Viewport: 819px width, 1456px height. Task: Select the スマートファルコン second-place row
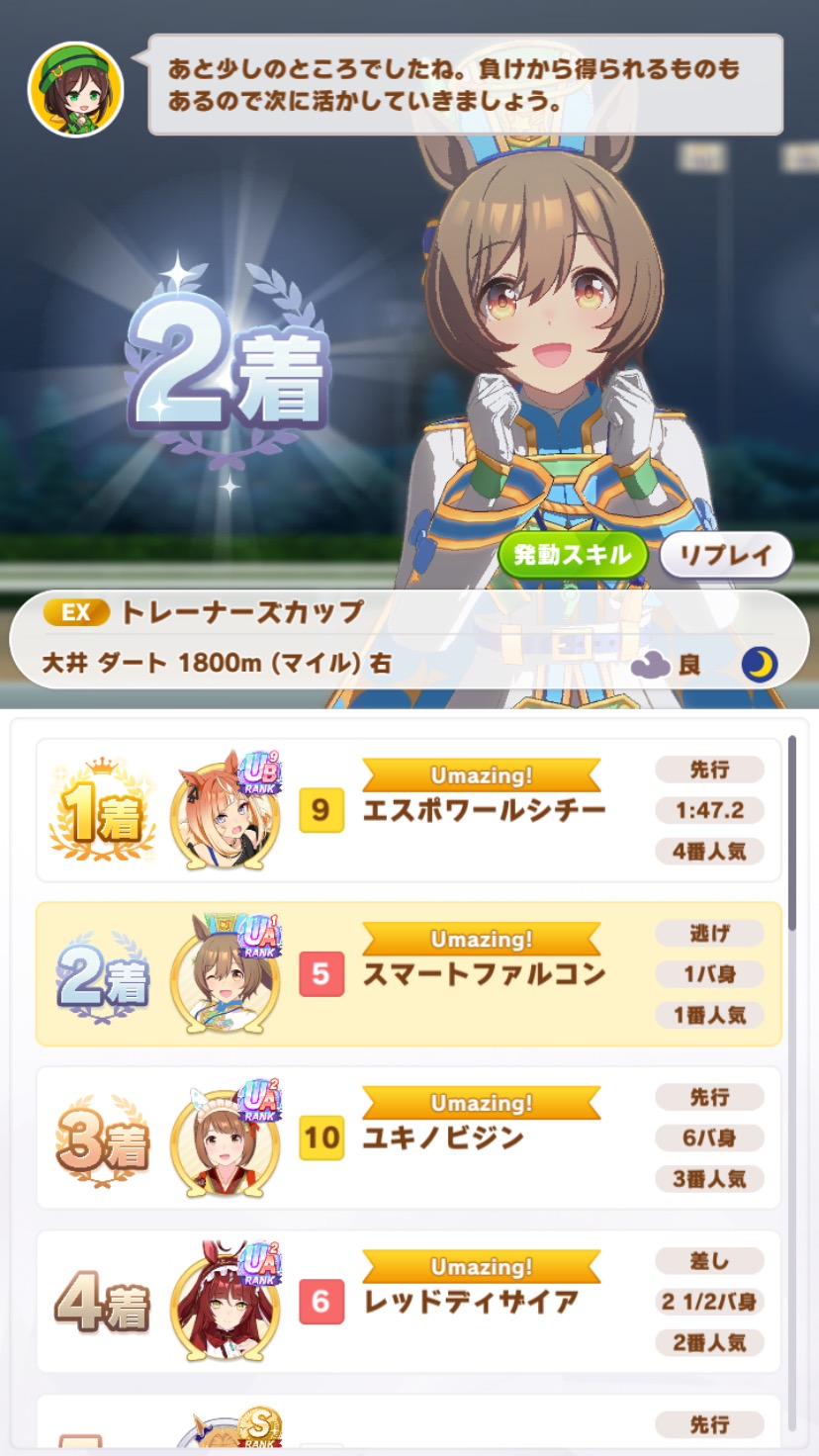click(x=409, y=974)
